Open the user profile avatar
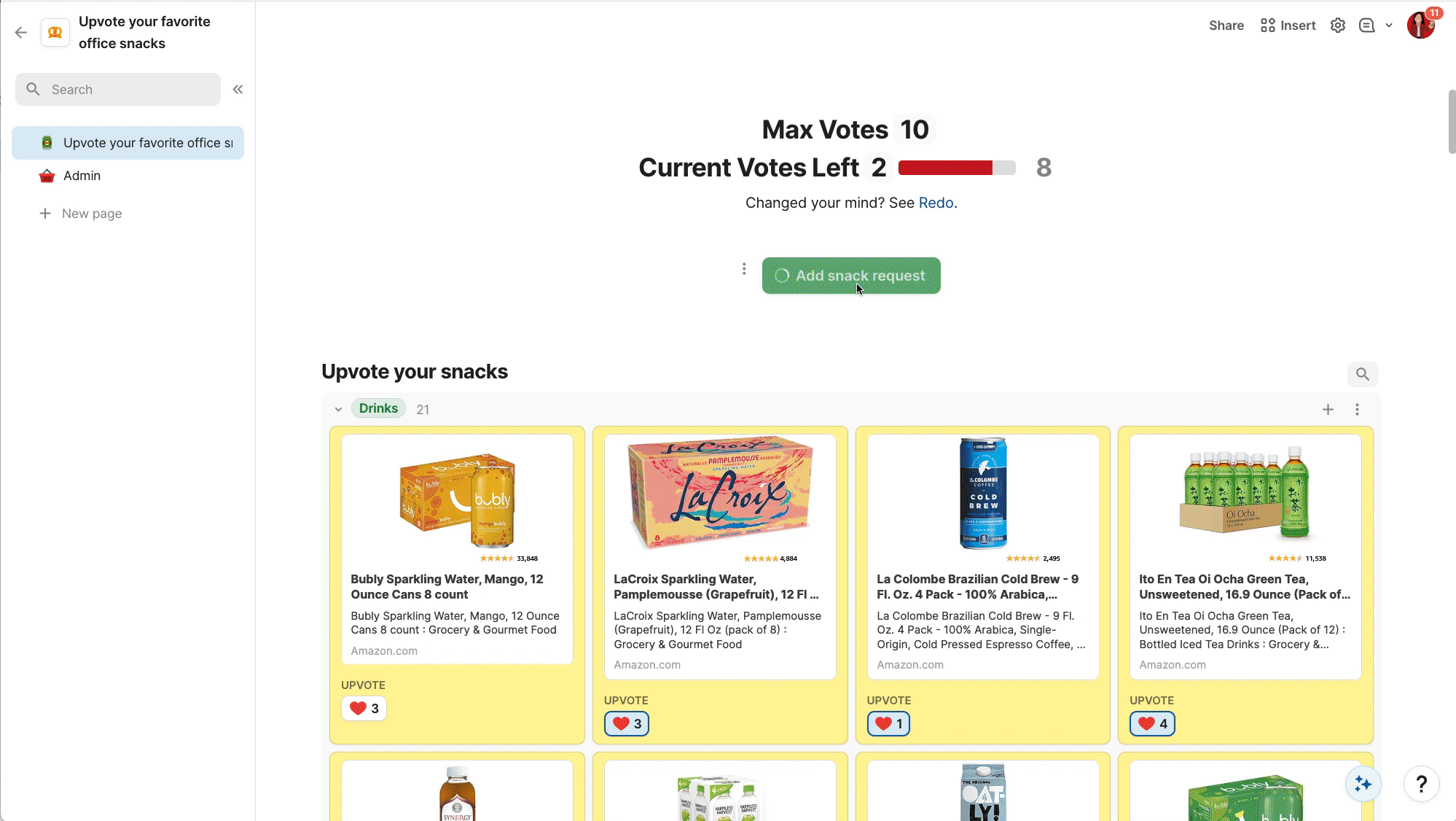 point(1420,26)
